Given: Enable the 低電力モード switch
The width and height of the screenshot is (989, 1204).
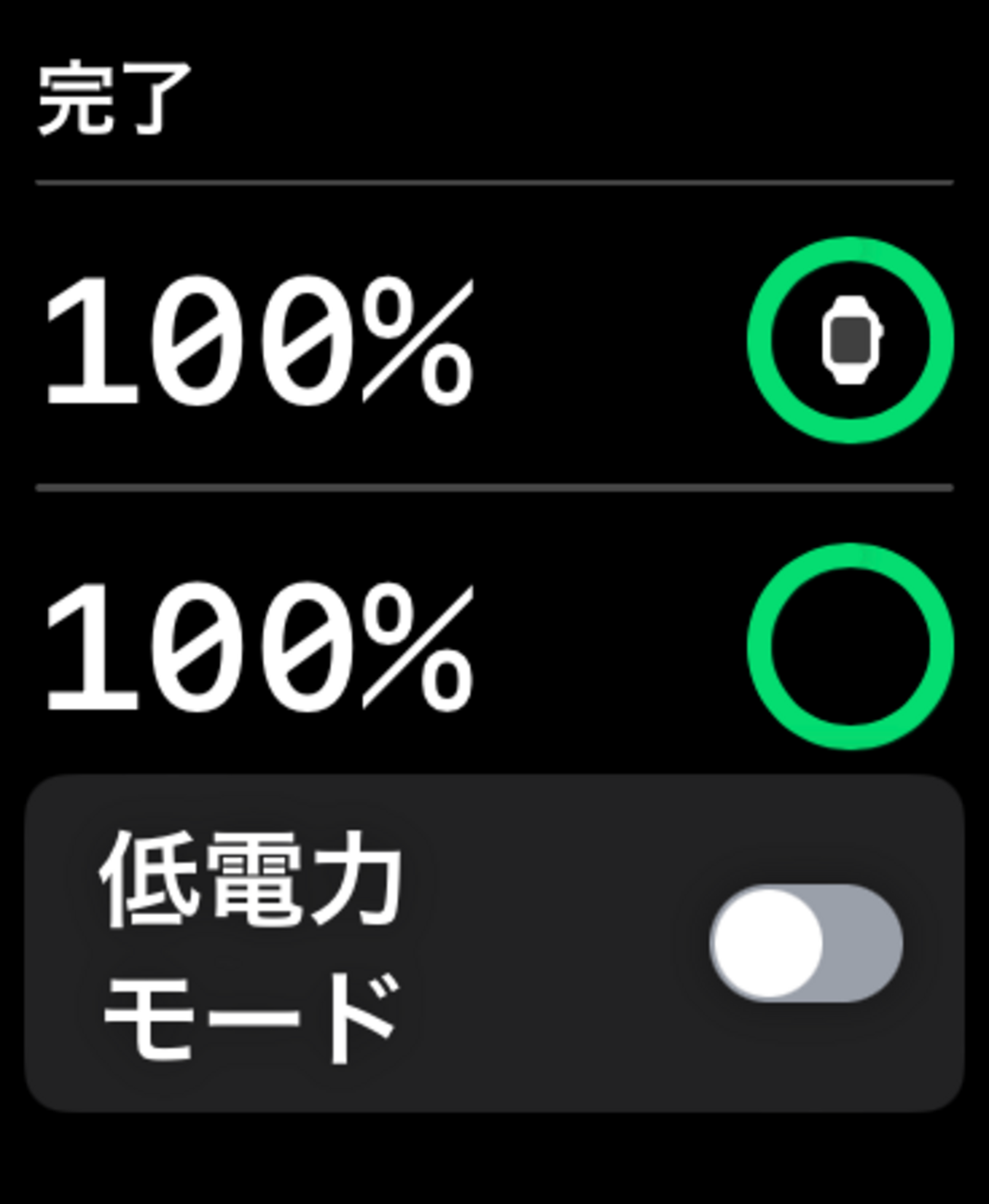Looking at the screenshot, I should tap(806, 943).
